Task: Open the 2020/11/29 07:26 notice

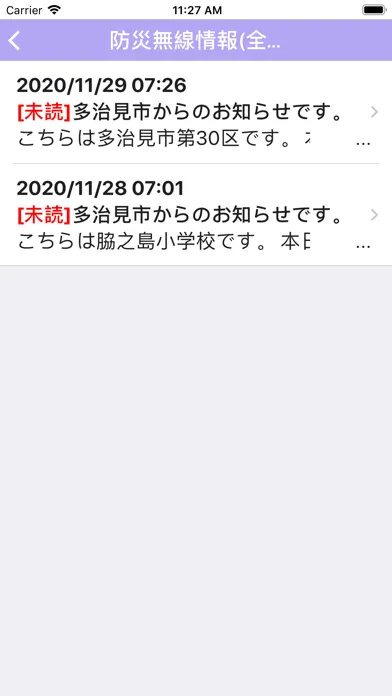Action: pos(196,112)
